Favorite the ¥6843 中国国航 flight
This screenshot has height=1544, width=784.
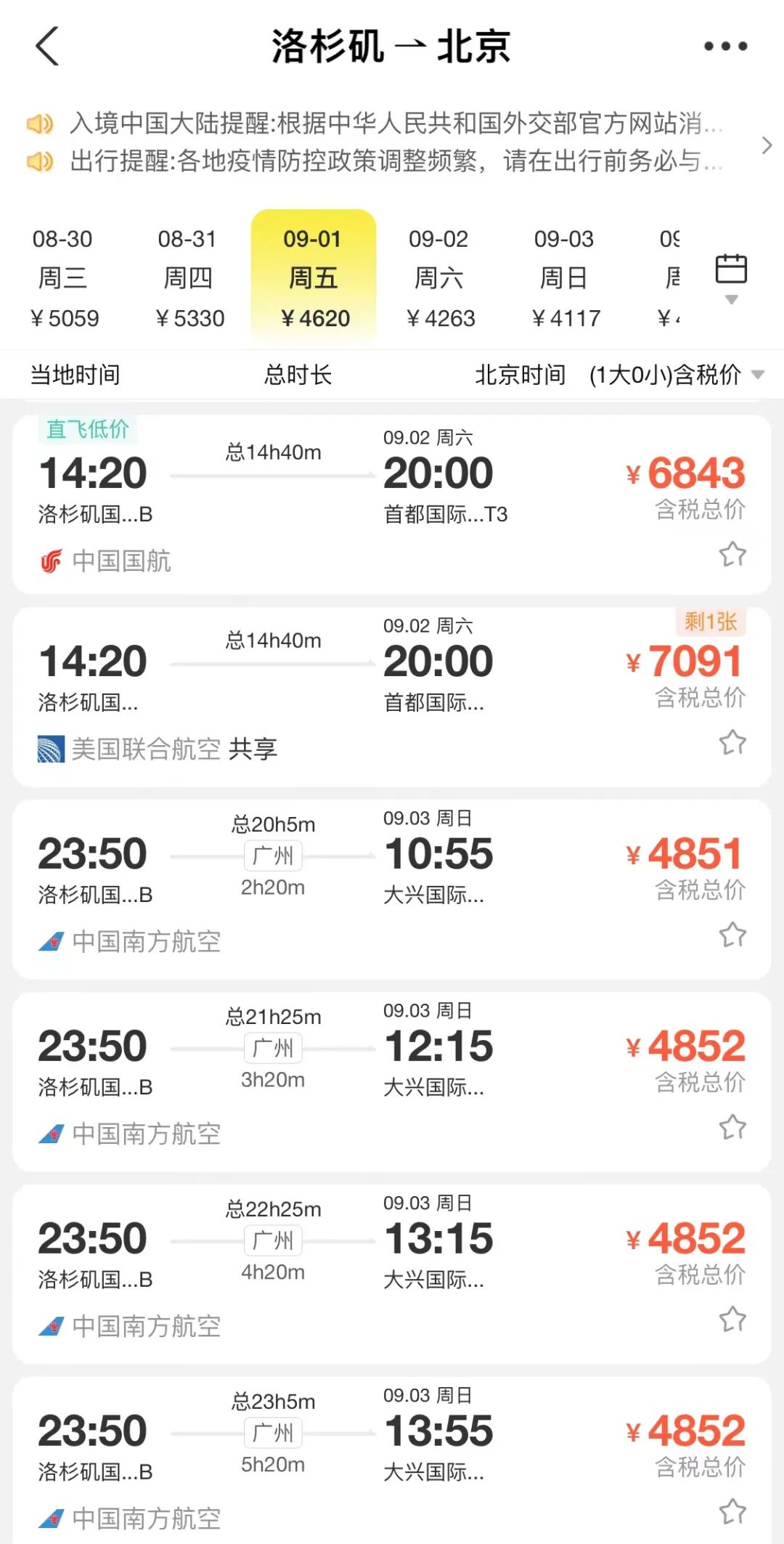[x=732, y=555]
